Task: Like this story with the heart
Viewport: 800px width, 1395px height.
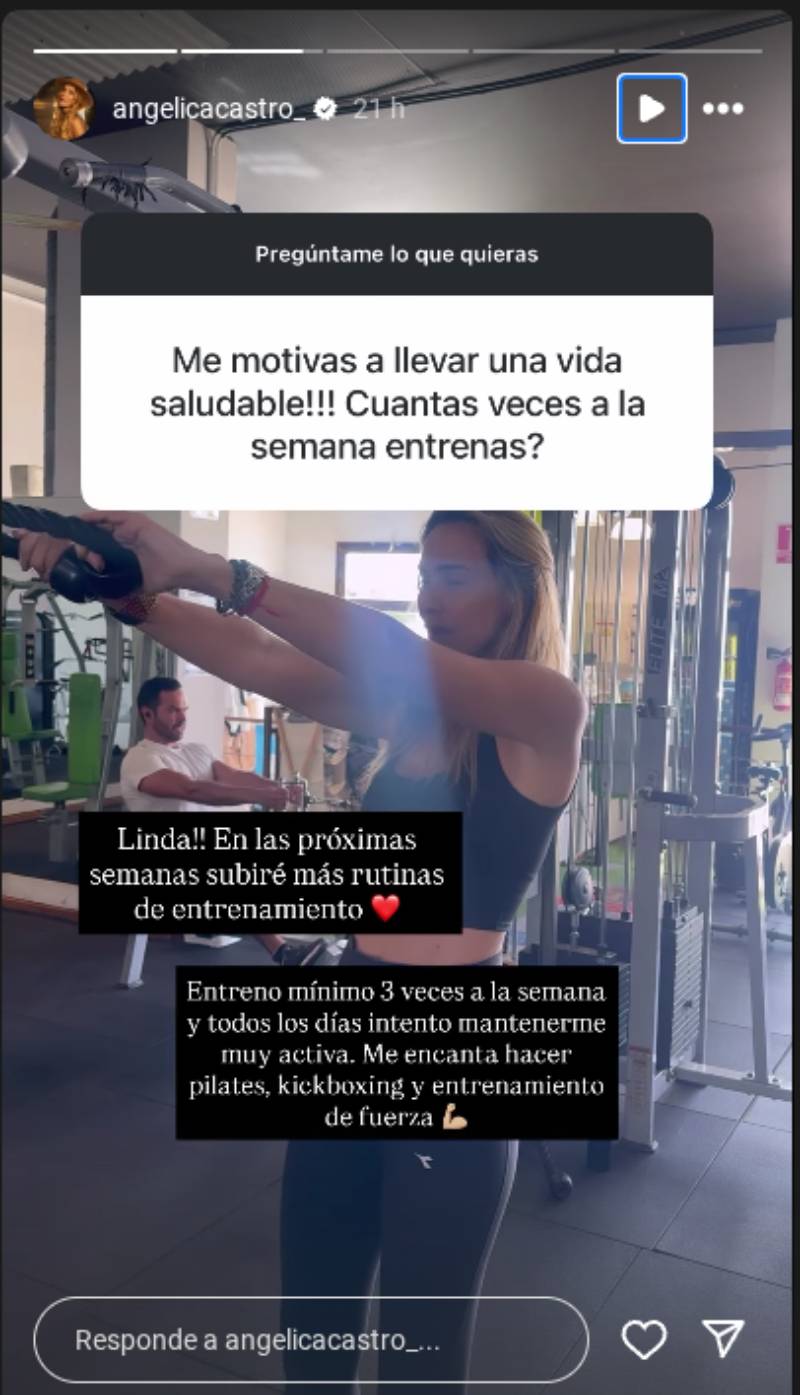Action: click(643, 1338)
